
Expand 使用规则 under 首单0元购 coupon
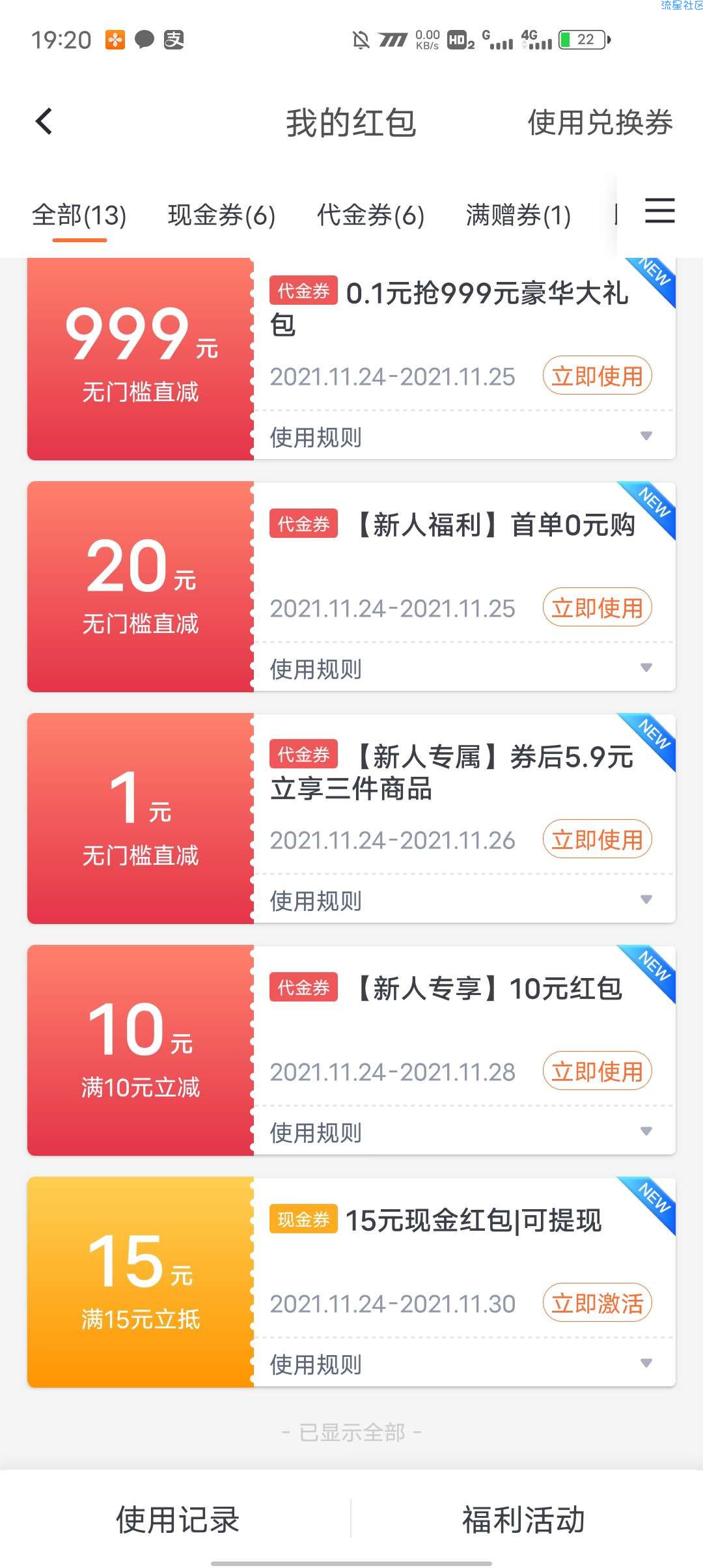click(464, 668)
